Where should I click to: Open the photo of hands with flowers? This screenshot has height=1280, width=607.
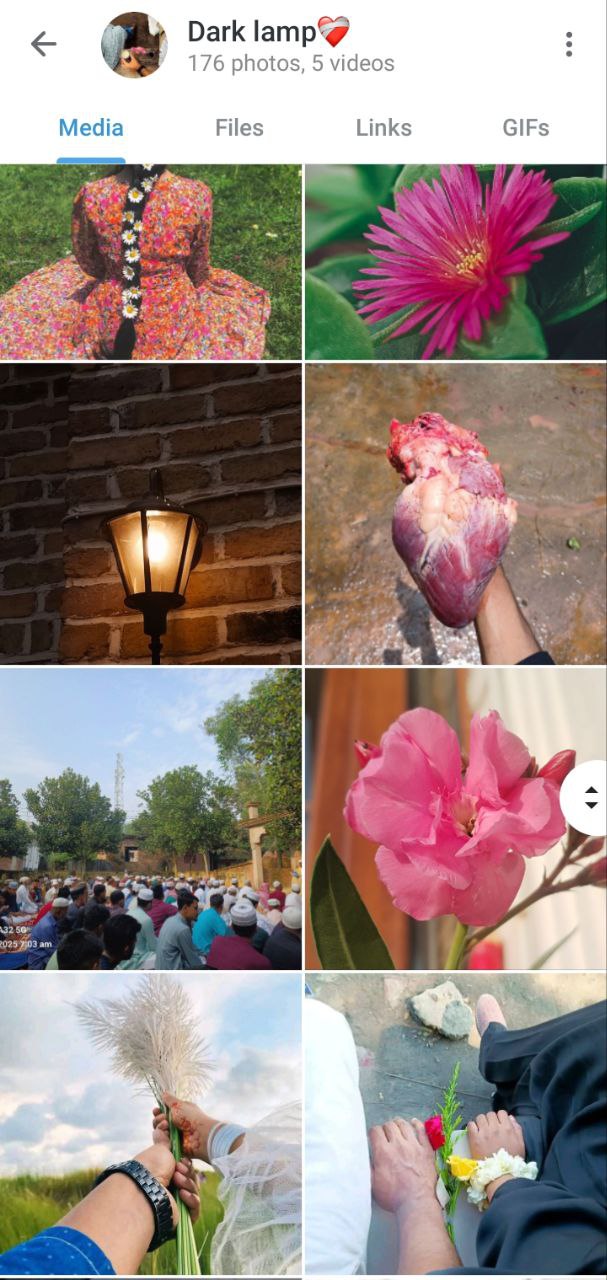click(x=455, y=1124)
